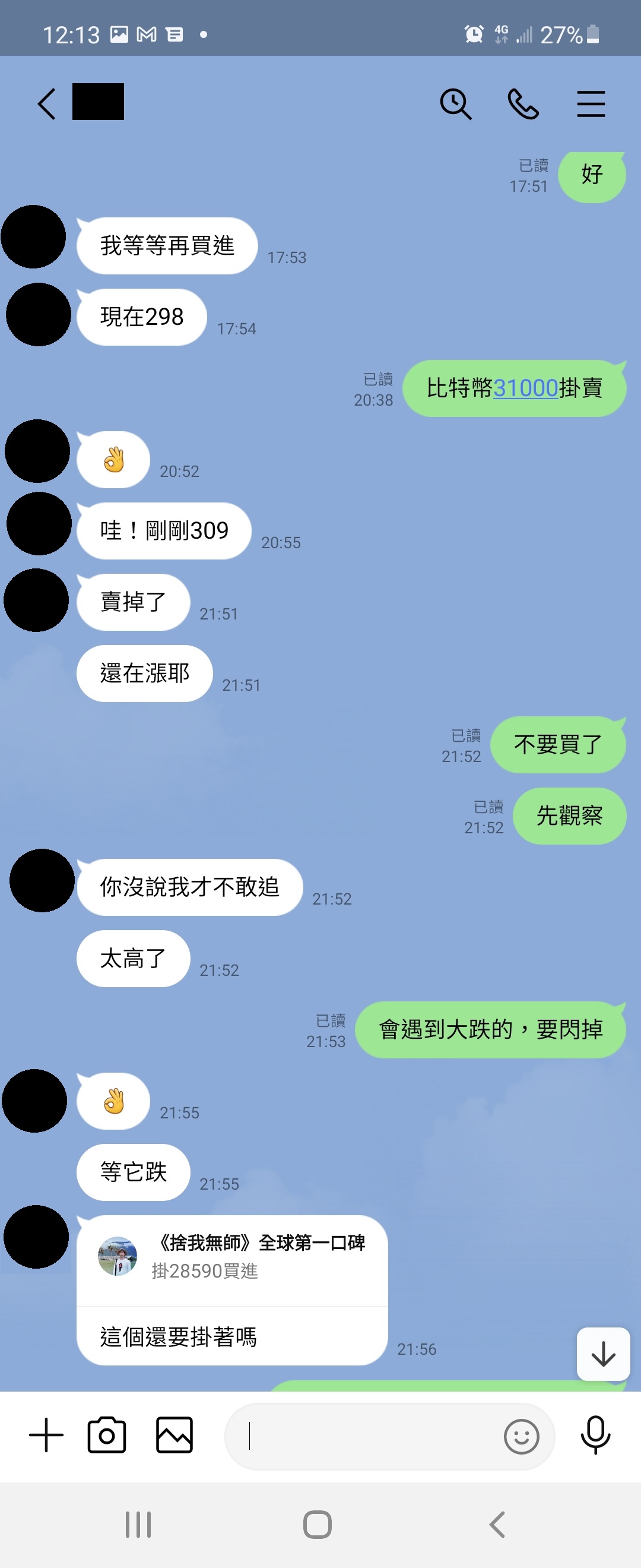Jump to the latest message

tap(602, 1353)
